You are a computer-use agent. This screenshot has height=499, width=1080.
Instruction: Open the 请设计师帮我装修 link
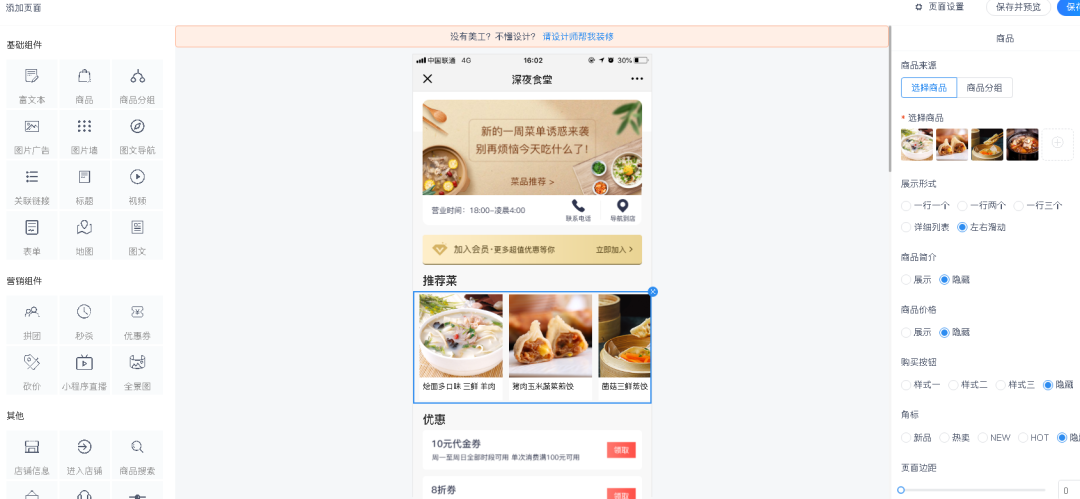click(578, 36)
